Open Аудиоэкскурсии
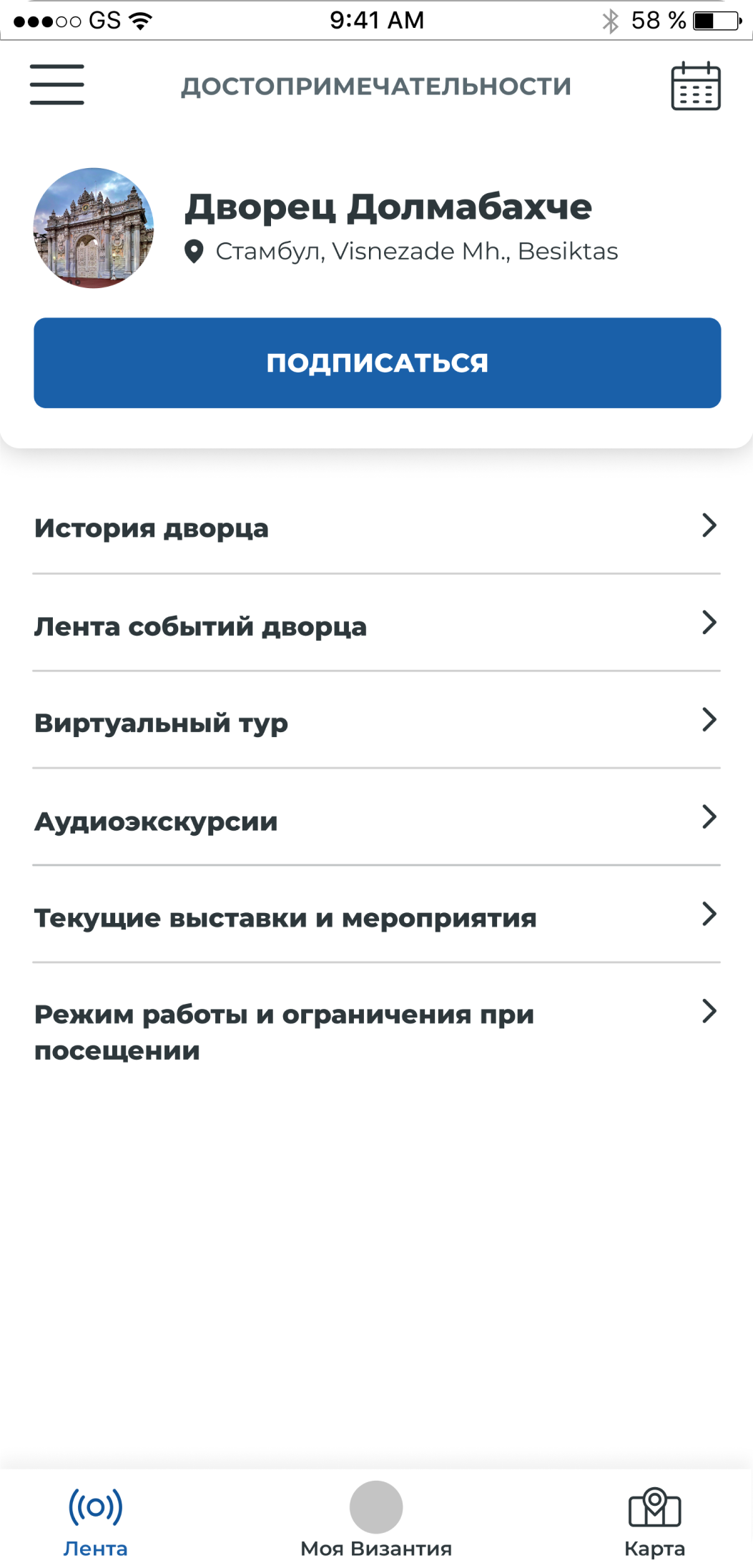This screenshot has height=1568, width=753. point(376,820)
